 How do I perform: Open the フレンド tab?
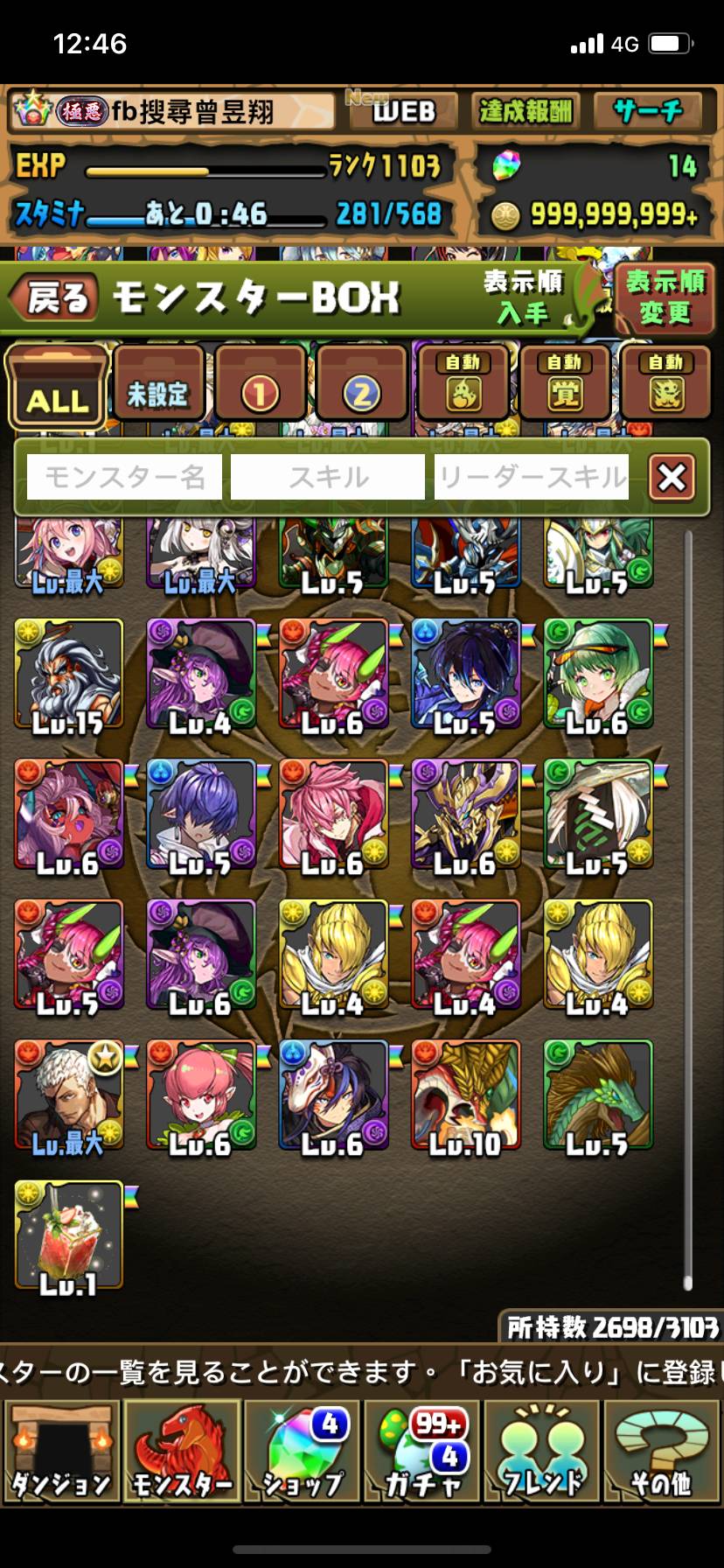tap(543, 1452)
